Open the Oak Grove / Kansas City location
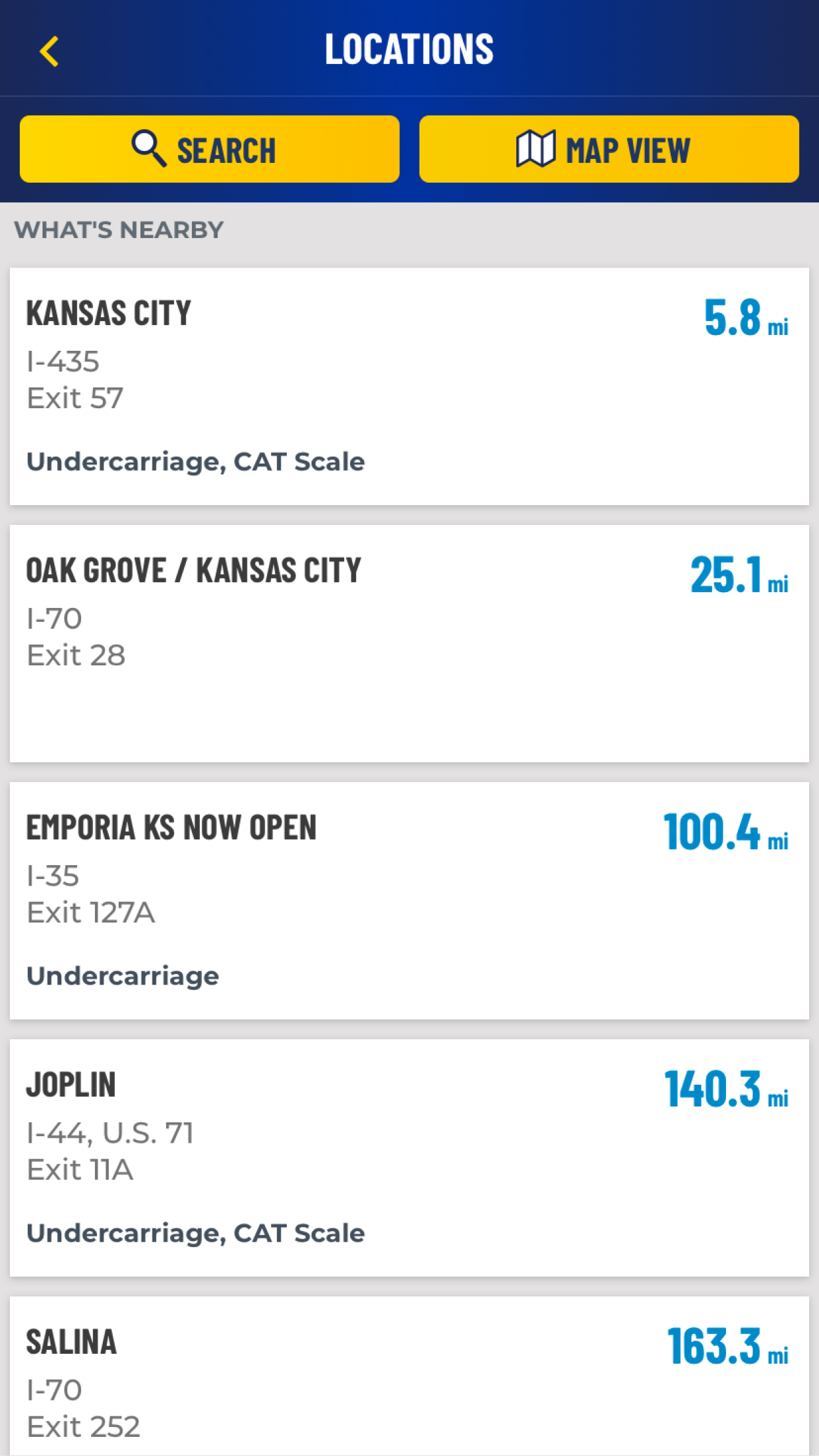This screenshot has height=1456, width=819. (x=409, y=644)
